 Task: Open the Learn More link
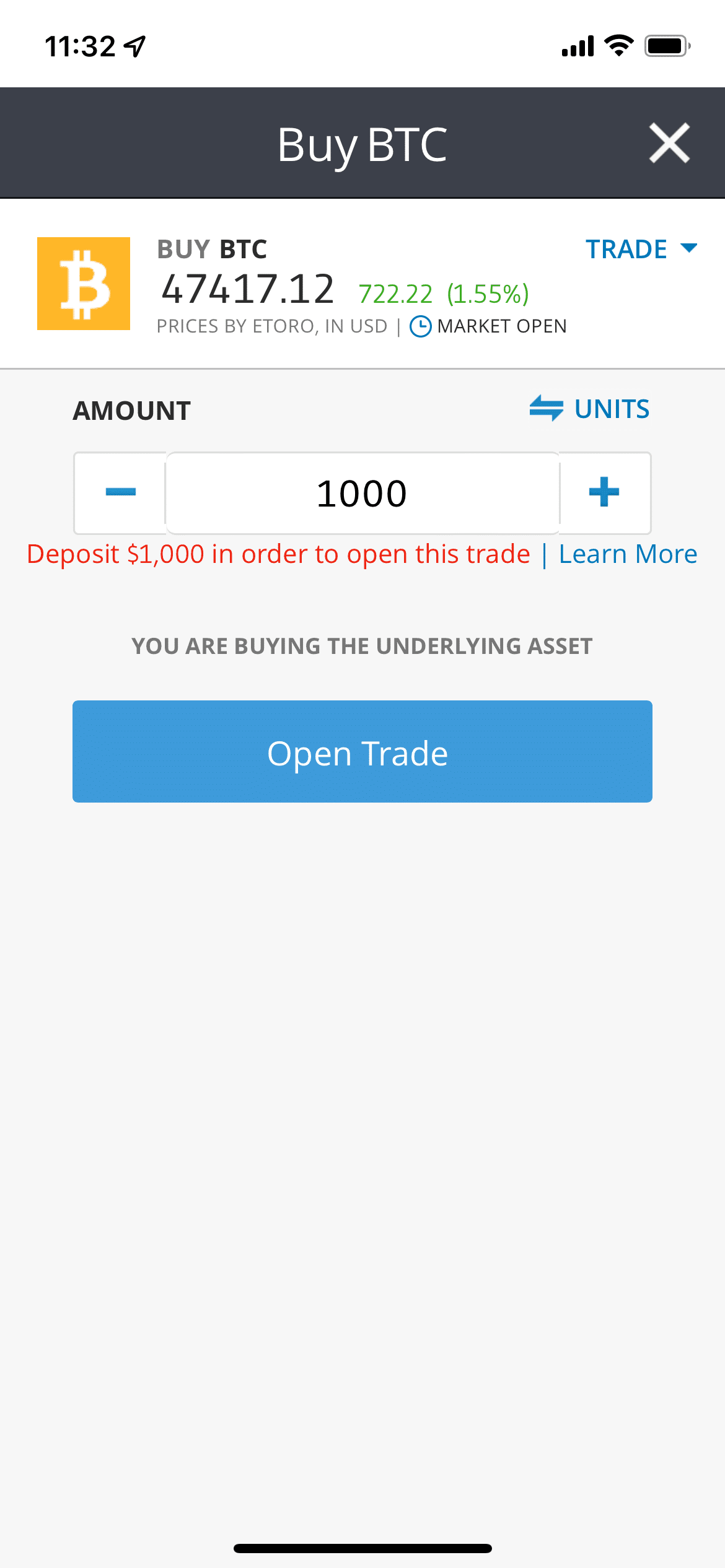pos(628,554)
